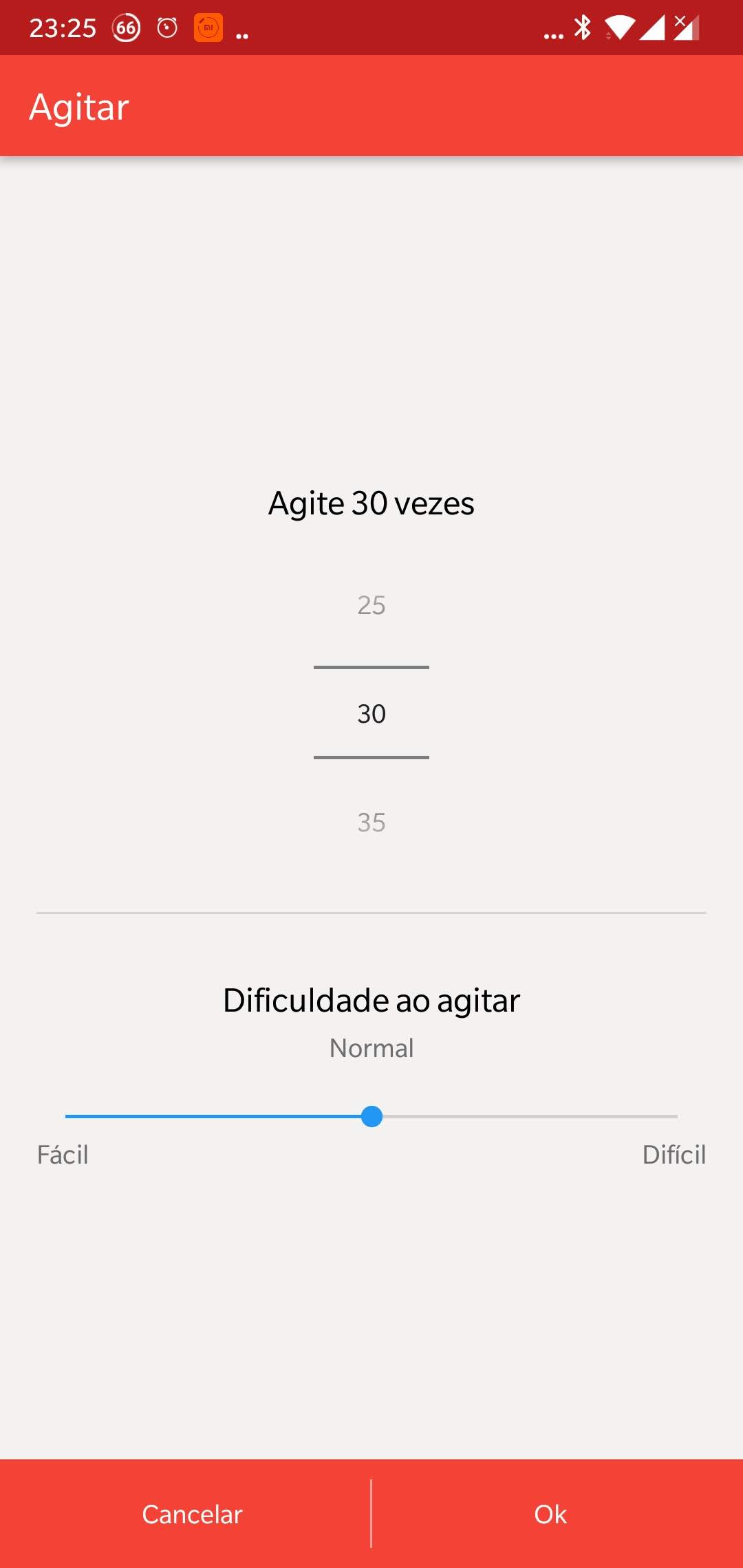Select 25 in the shake count picker
Image resolution: width=743 pixels, height=1568 pixels.
pyautogui.click(x=371, y=605)
